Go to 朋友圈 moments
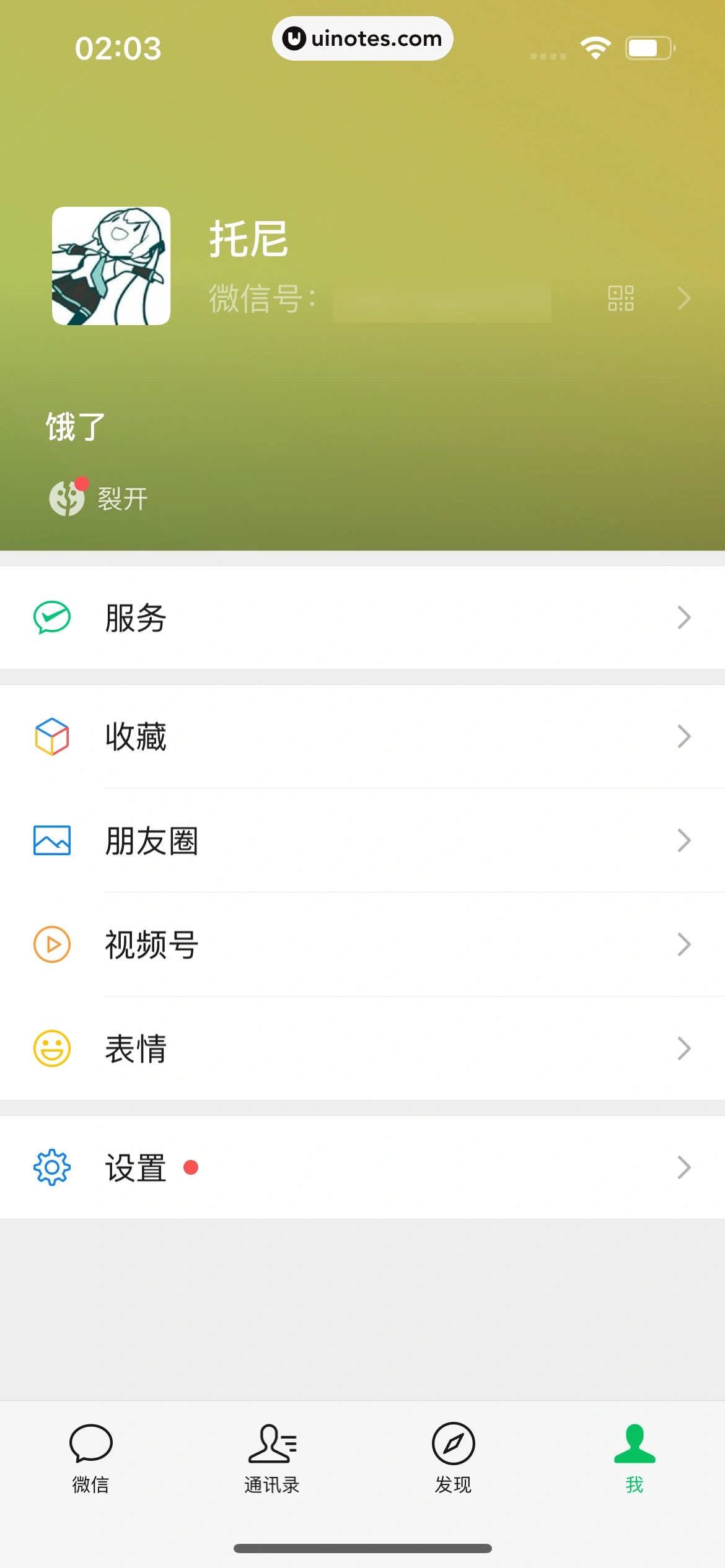 (x=362, y=840)
